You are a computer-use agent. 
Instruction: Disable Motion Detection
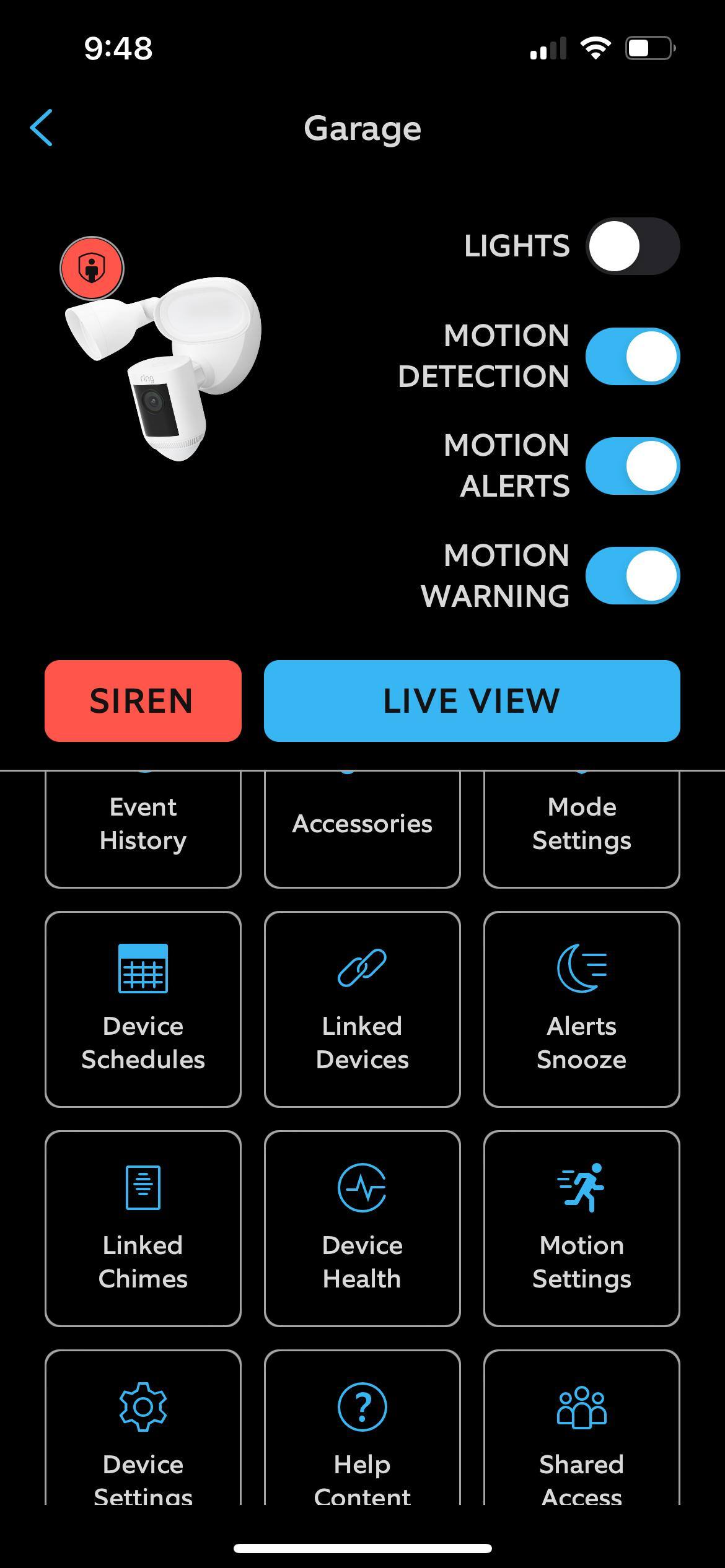[632, 357]
